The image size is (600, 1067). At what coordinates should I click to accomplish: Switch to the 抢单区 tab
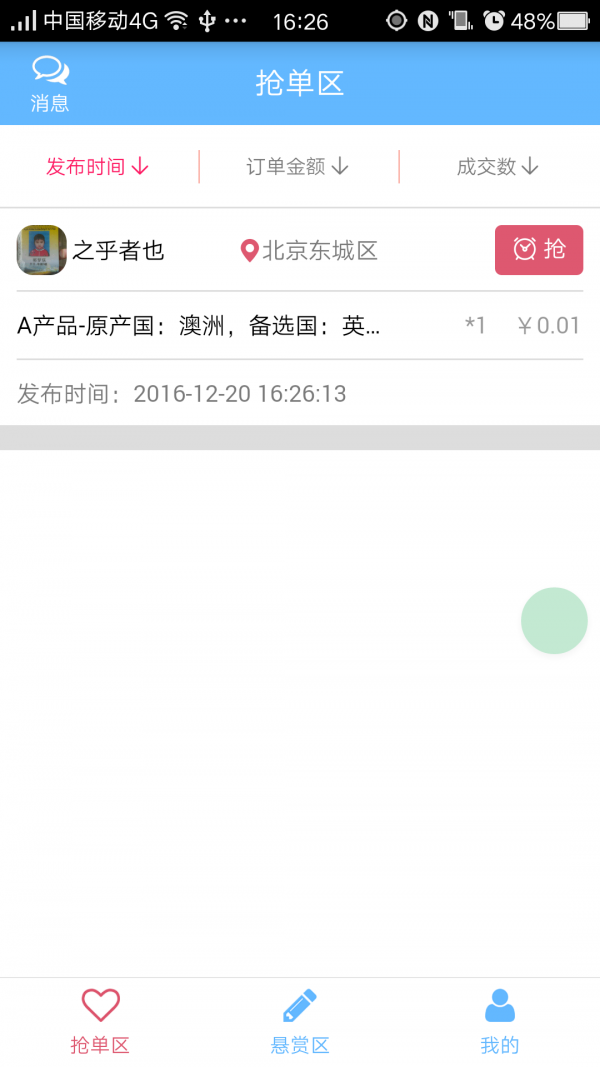click(100, 1021)
